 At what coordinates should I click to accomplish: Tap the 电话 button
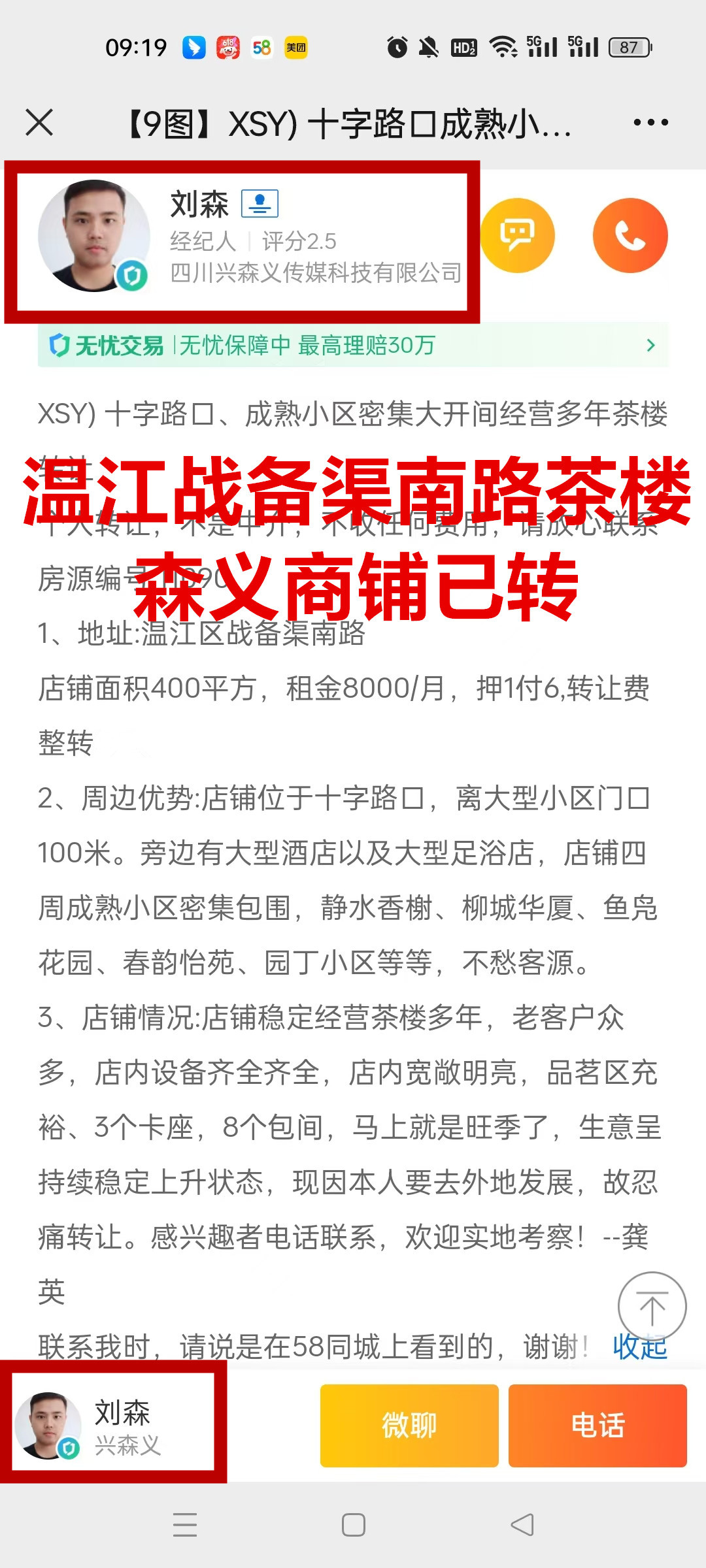(x=597, y=1426)
